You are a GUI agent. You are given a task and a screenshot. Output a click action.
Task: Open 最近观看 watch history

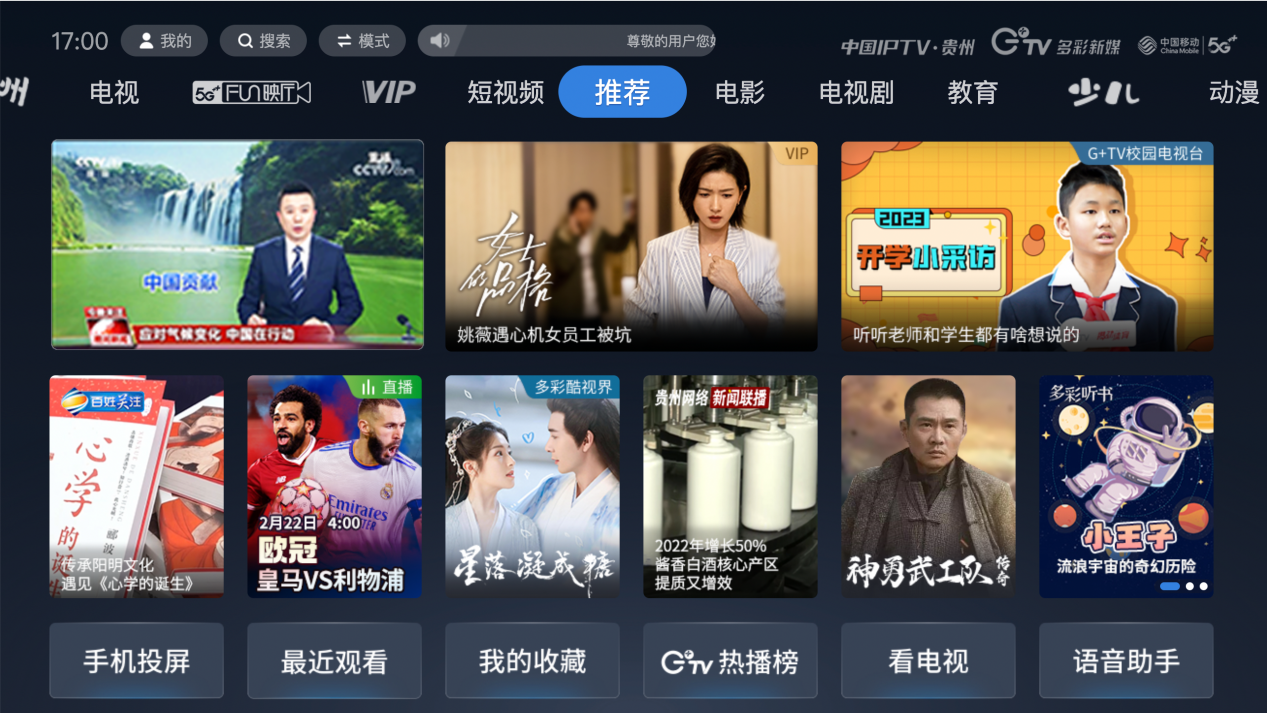coord(334,661)
